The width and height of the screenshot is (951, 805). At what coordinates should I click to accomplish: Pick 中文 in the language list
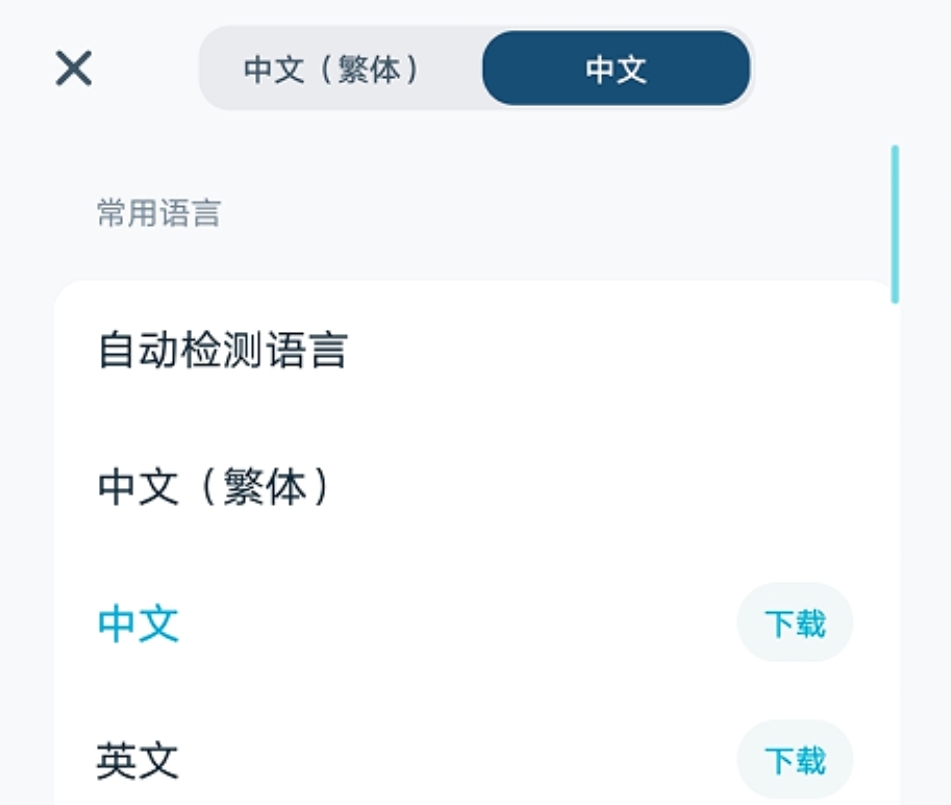(x=139, y=624)
